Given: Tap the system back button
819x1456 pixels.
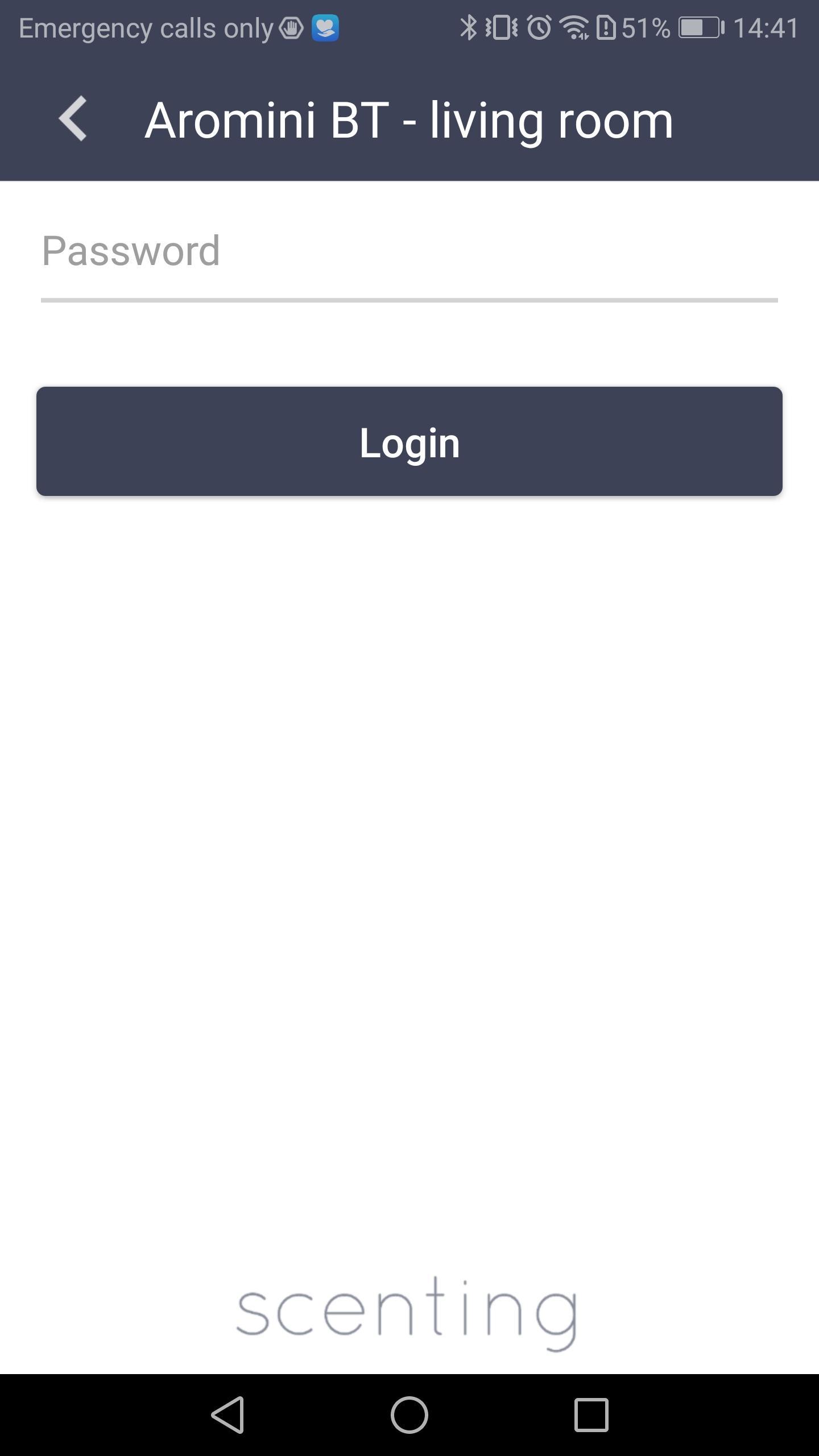Looking at the screenshot, I should [227, 1414].
